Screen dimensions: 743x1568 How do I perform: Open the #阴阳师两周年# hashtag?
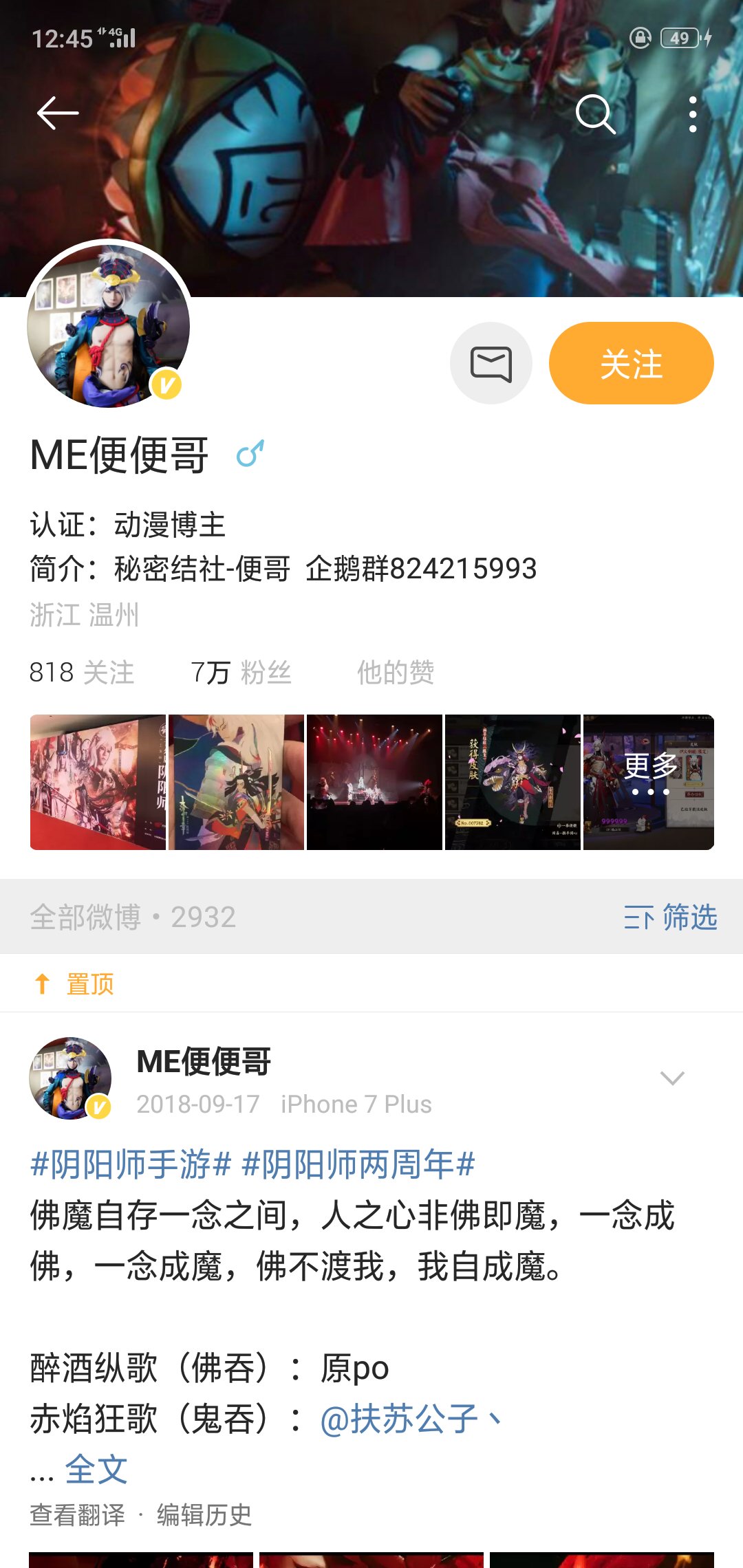358,1164
